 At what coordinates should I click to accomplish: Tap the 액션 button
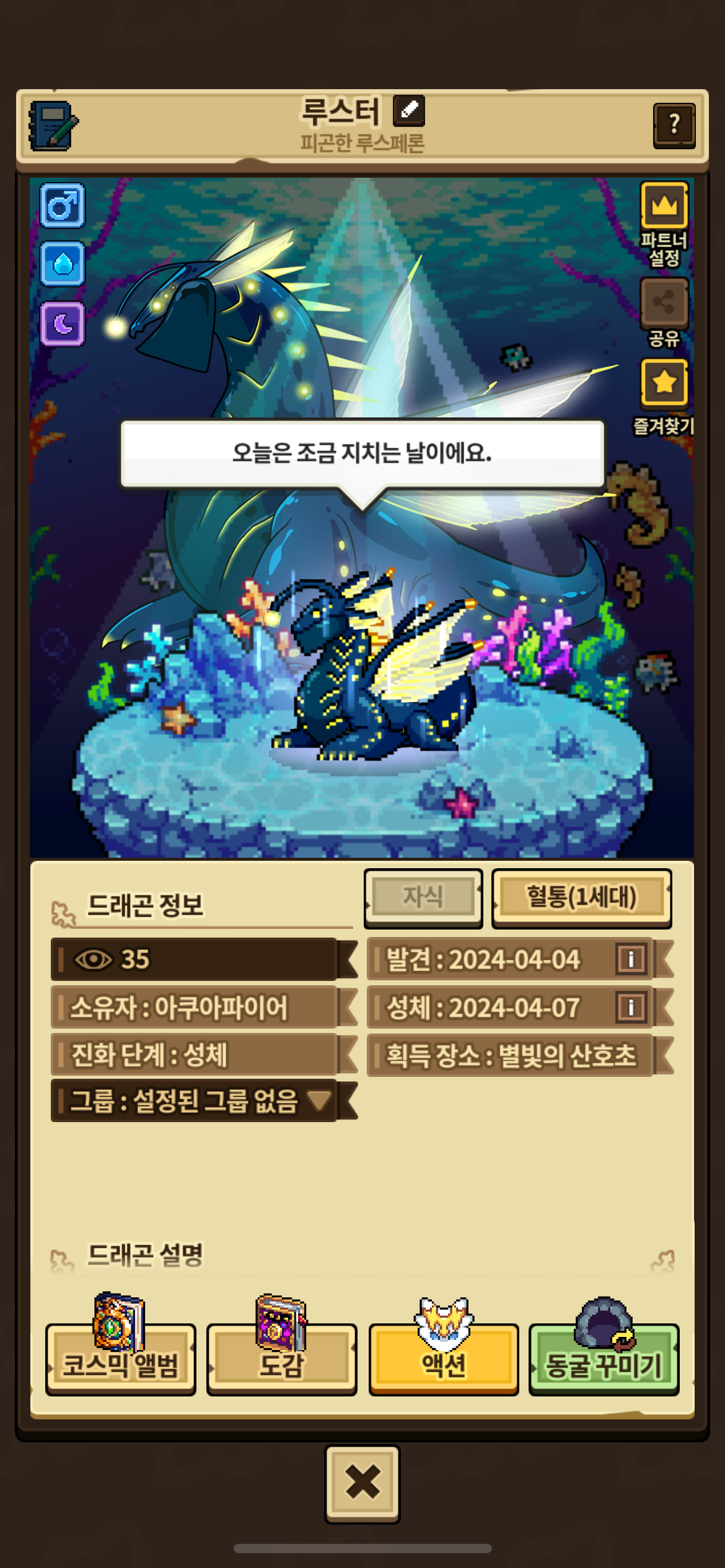click(x=443, y=1359)
